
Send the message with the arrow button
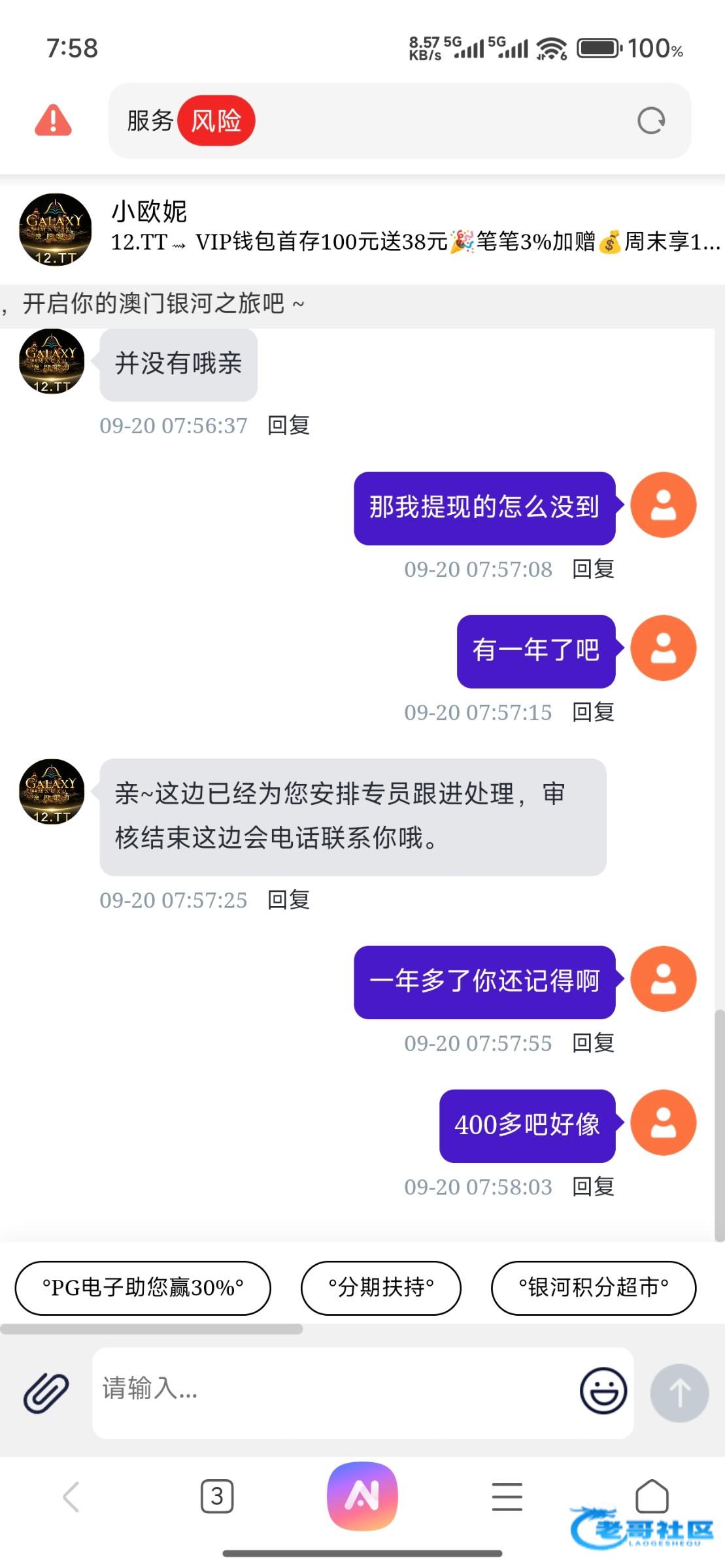679,1392
